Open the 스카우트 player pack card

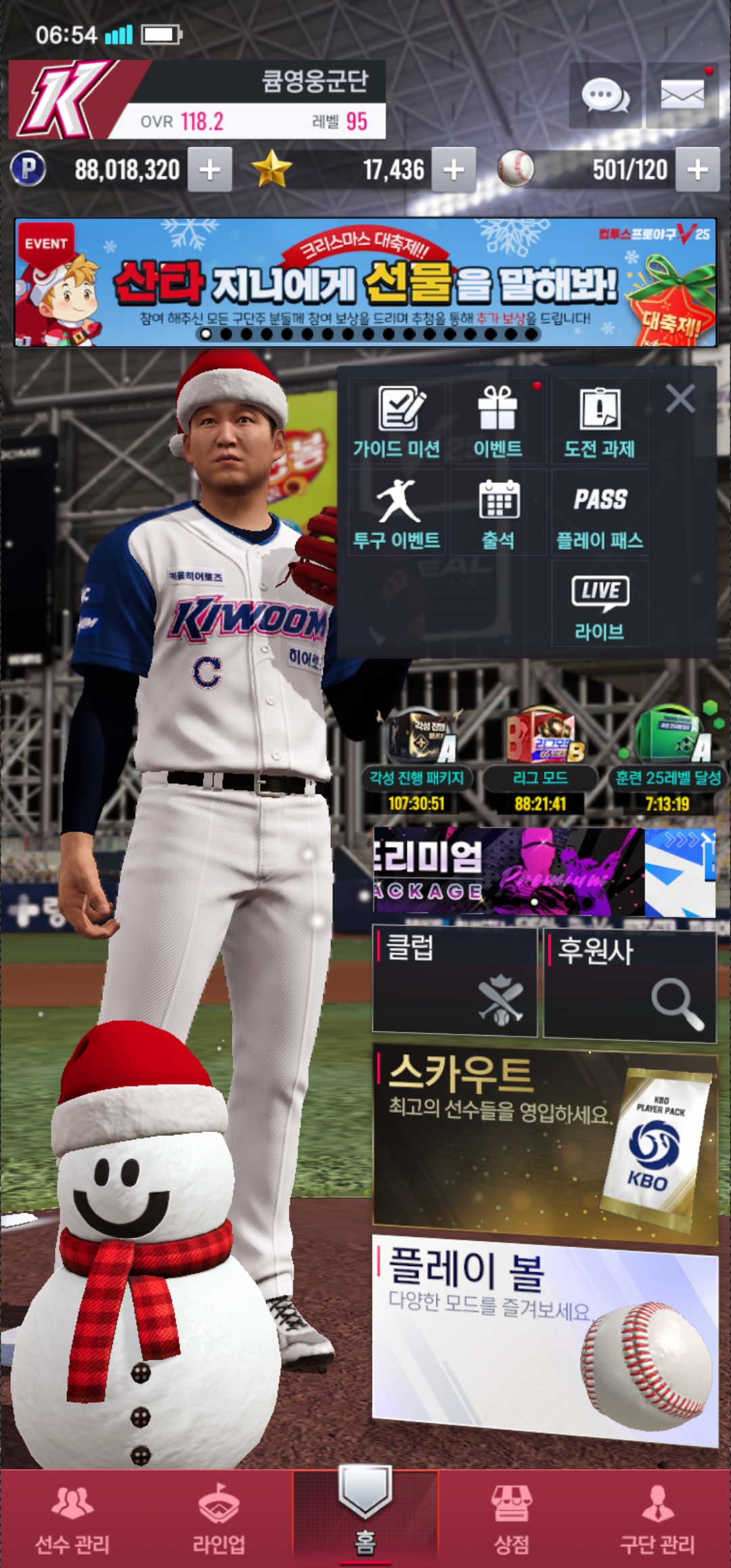click(x=545, y=1146)
